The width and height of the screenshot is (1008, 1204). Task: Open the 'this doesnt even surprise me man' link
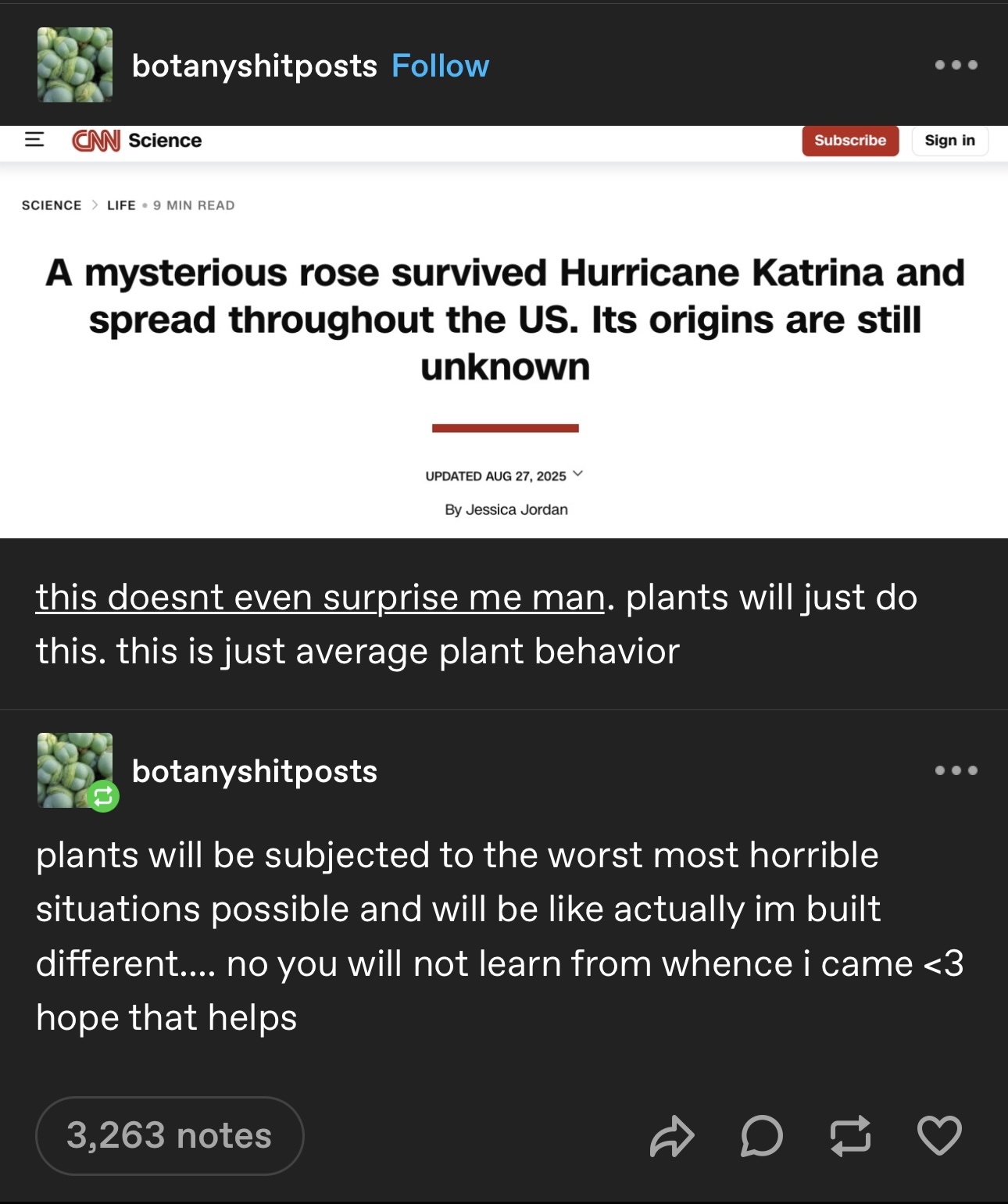click(320, 598)
